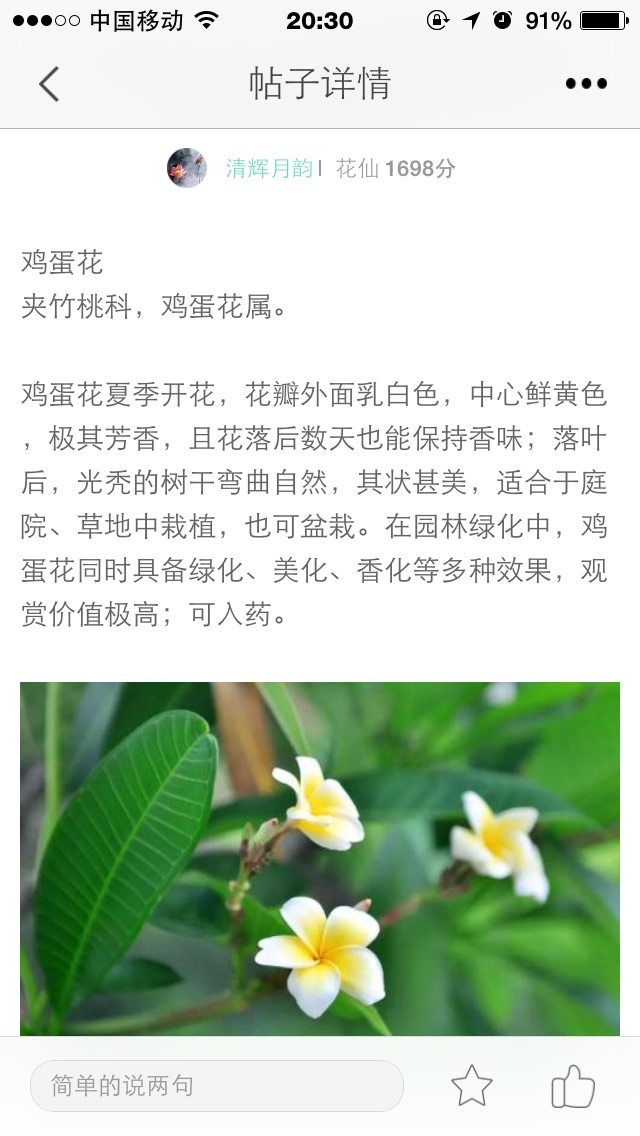Tap the comment field 简单的说两句

pos(216,1086)
